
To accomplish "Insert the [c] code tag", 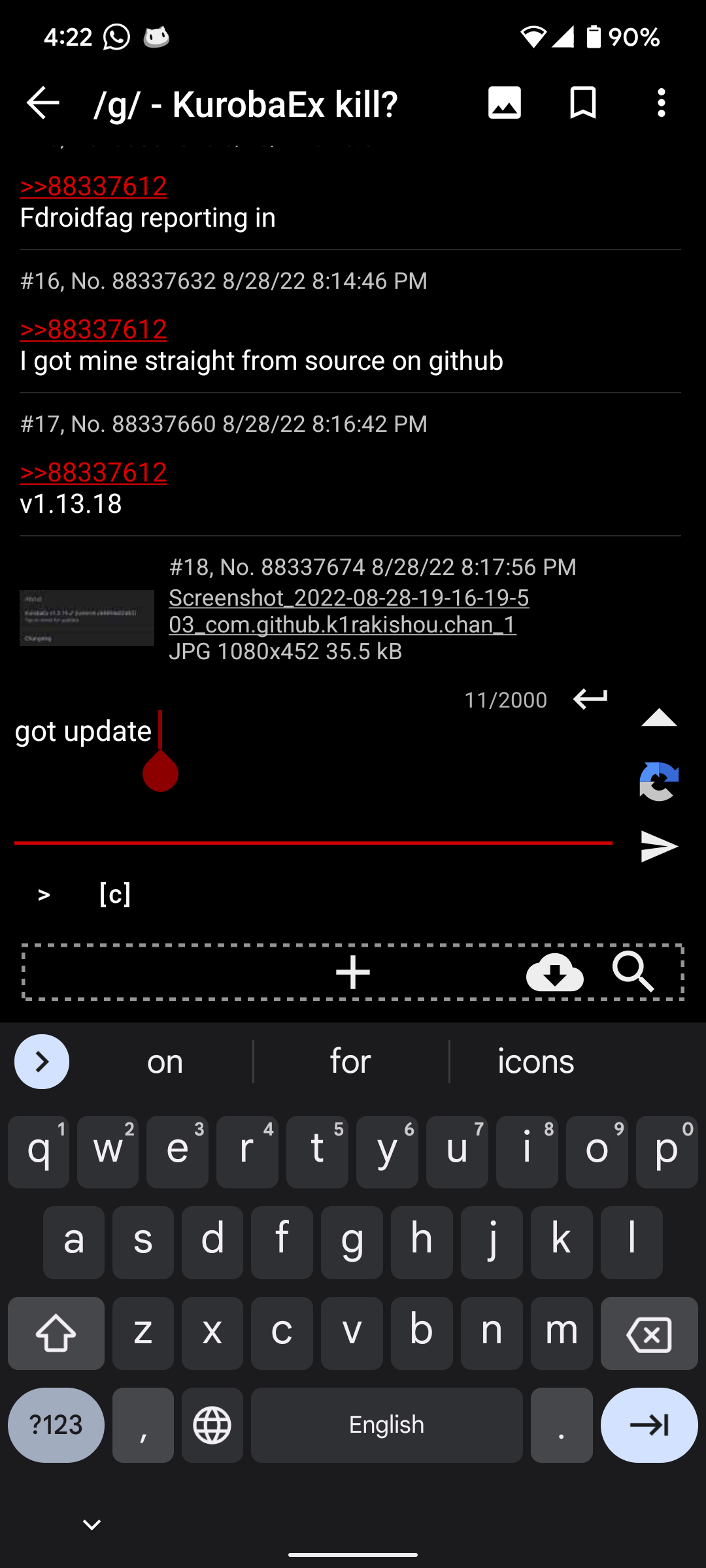I will (115, 894).
